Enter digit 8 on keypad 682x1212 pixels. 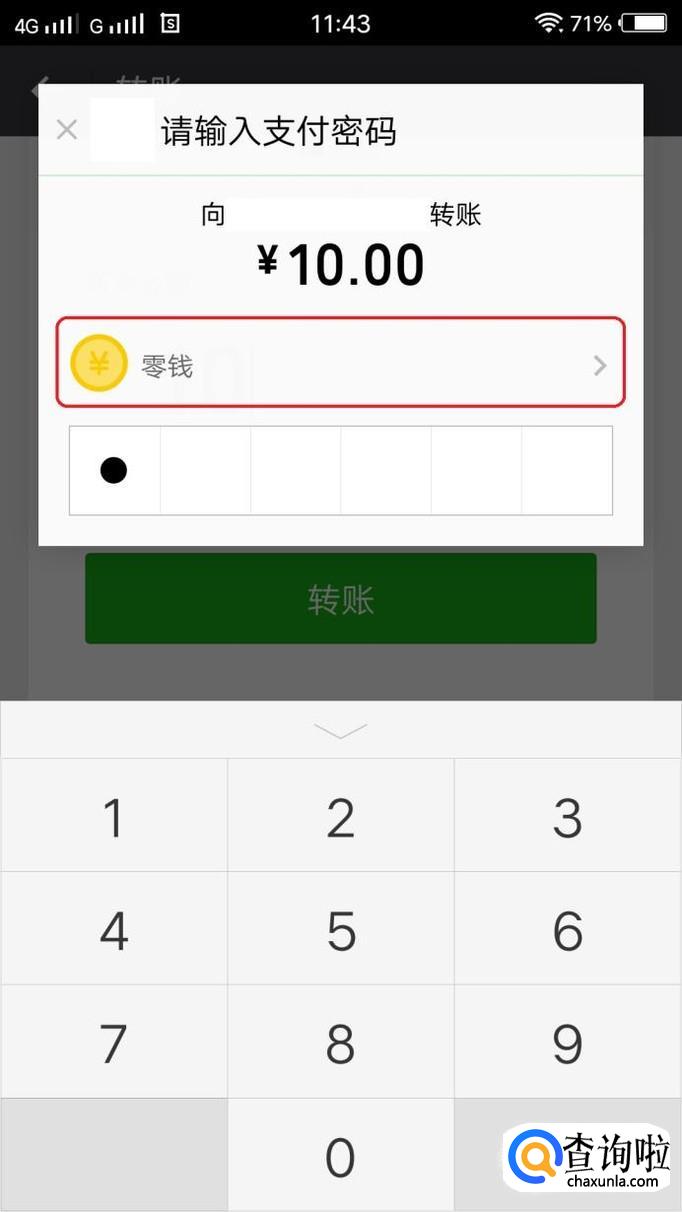click(340, 1043)
